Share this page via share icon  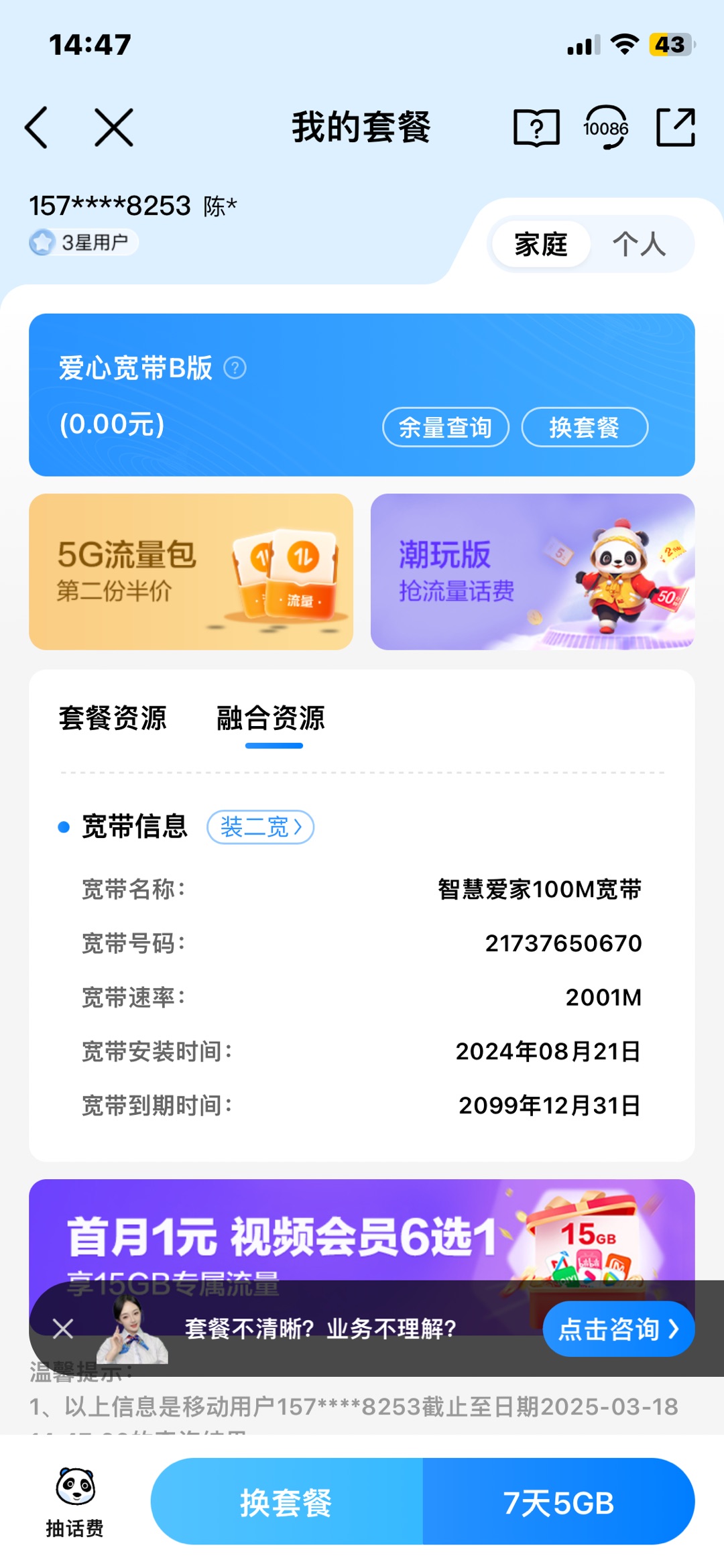point(675,127)
